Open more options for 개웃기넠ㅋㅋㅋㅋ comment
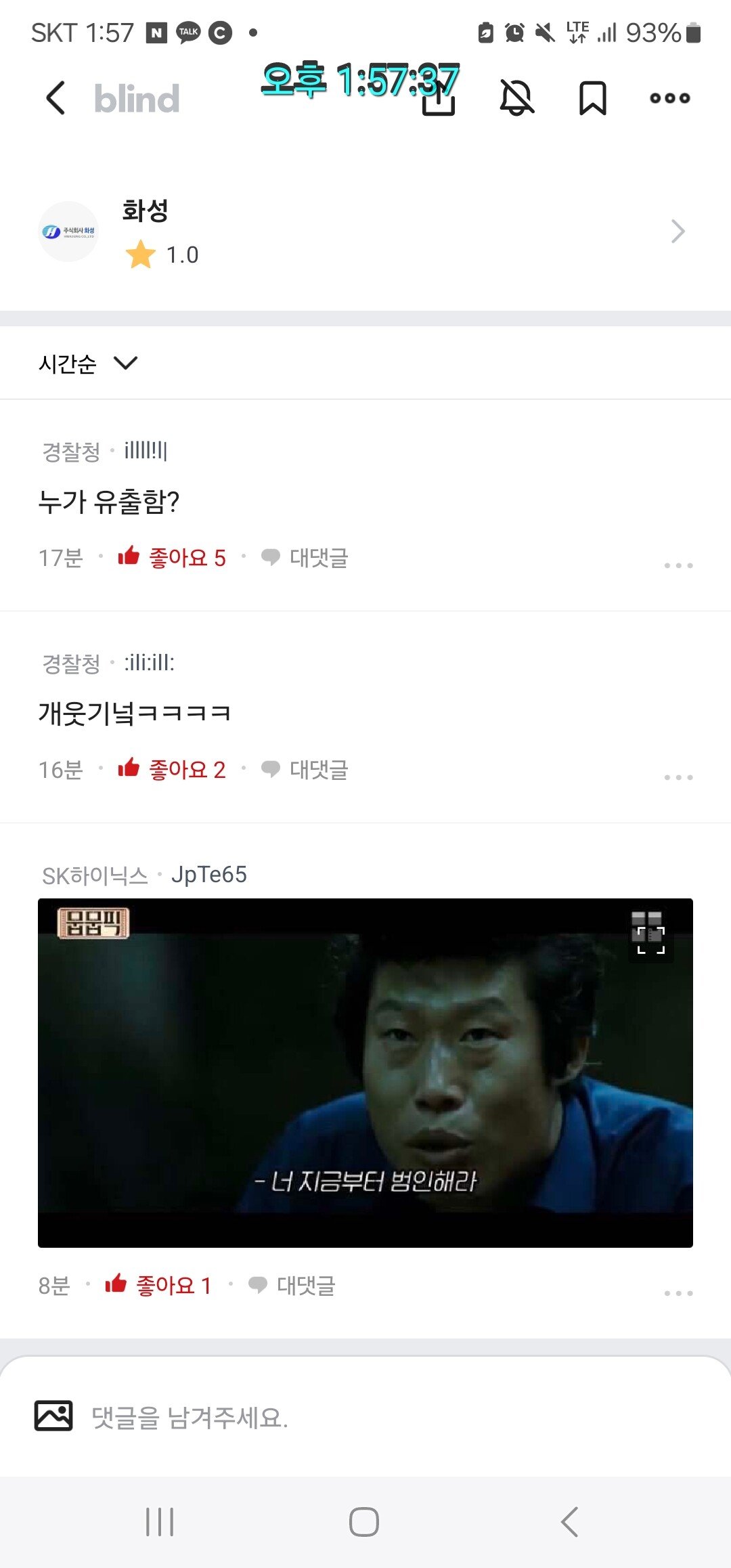This screenshot has width=731, height=1568. pyautogui.click(x=678, y=777)
